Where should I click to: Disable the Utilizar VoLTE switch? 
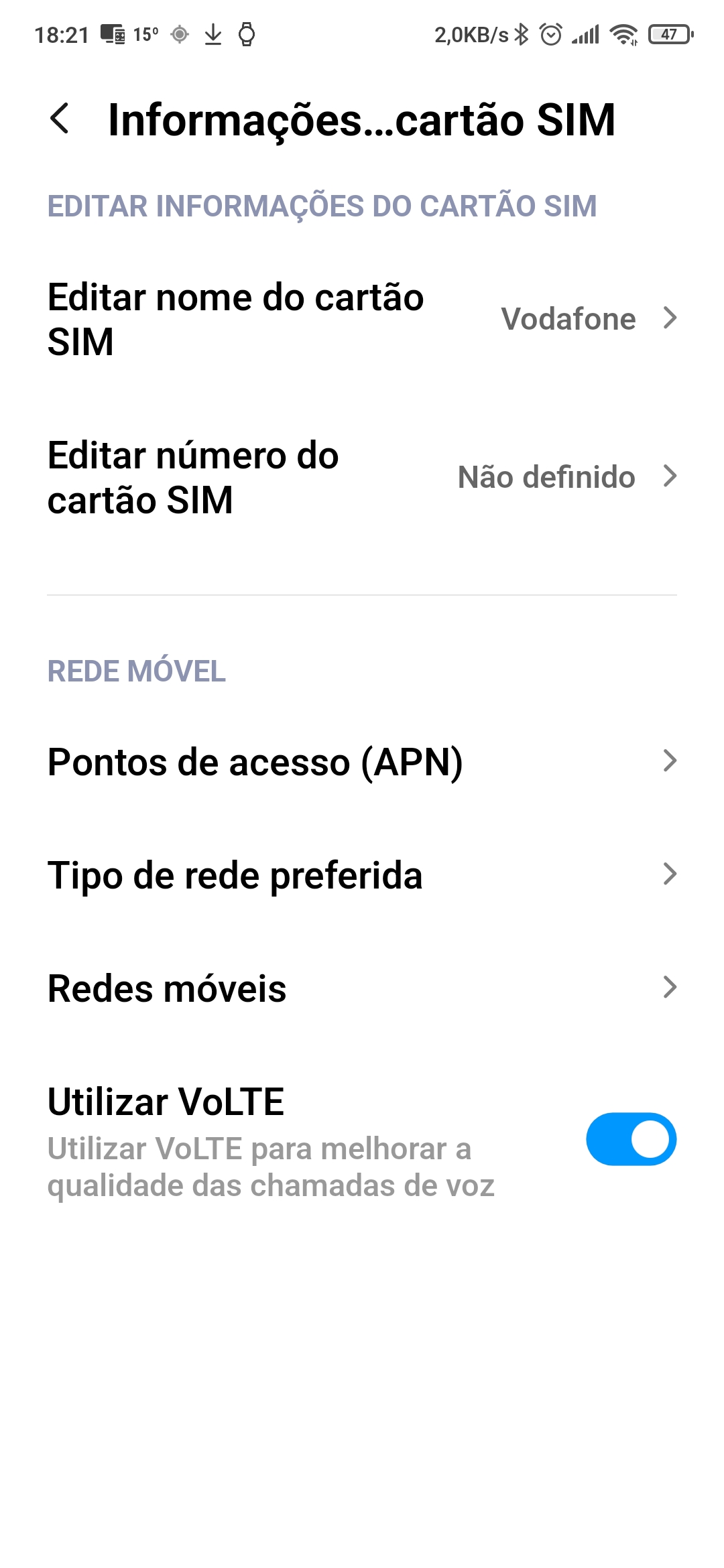631,1139
